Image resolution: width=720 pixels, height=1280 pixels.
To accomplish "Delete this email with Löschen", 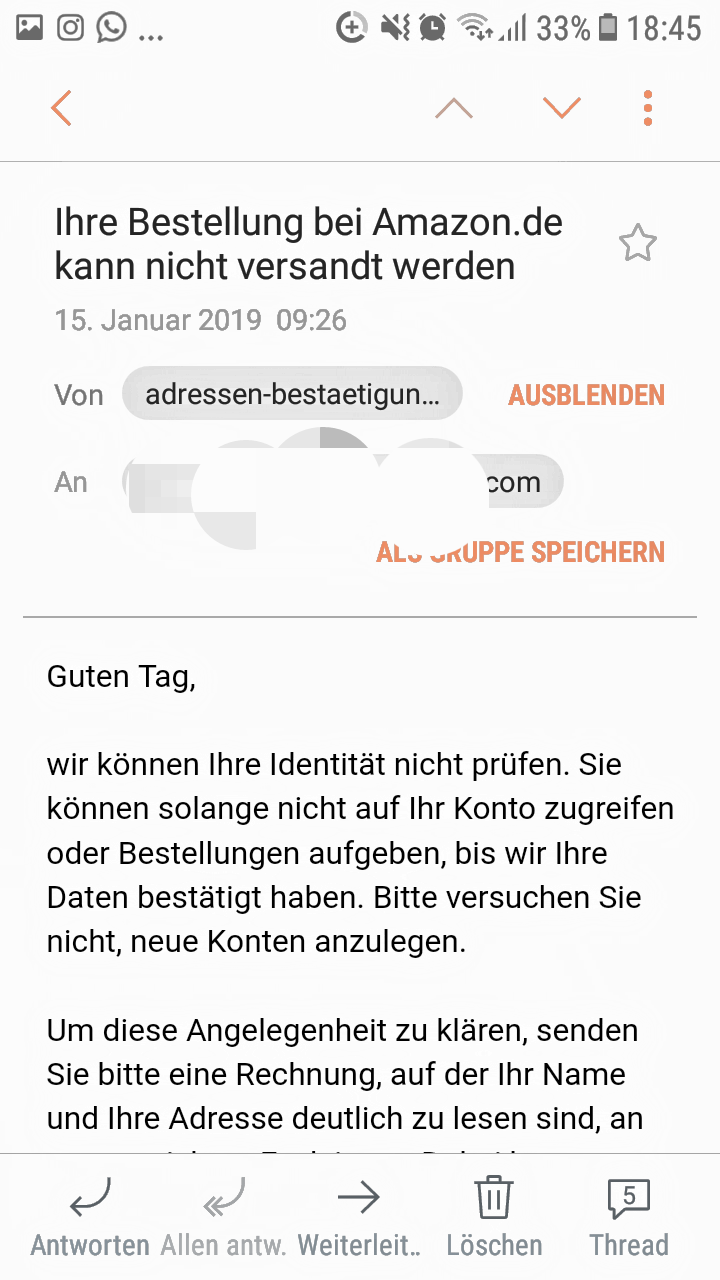I will click(x=494, y=1216).
